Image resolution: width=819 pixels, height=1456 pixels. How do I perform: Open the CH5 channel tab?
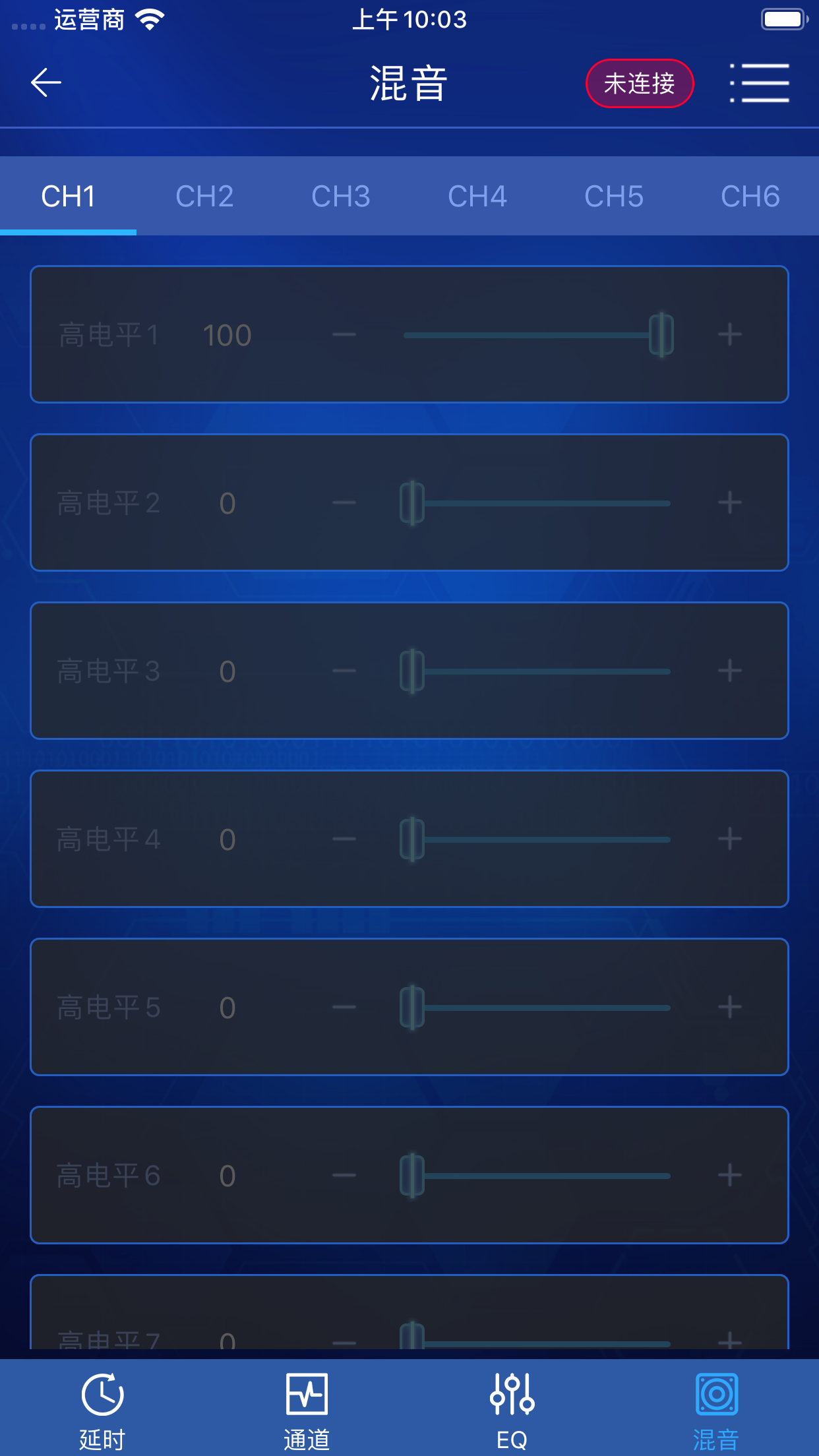pos(613,196)
